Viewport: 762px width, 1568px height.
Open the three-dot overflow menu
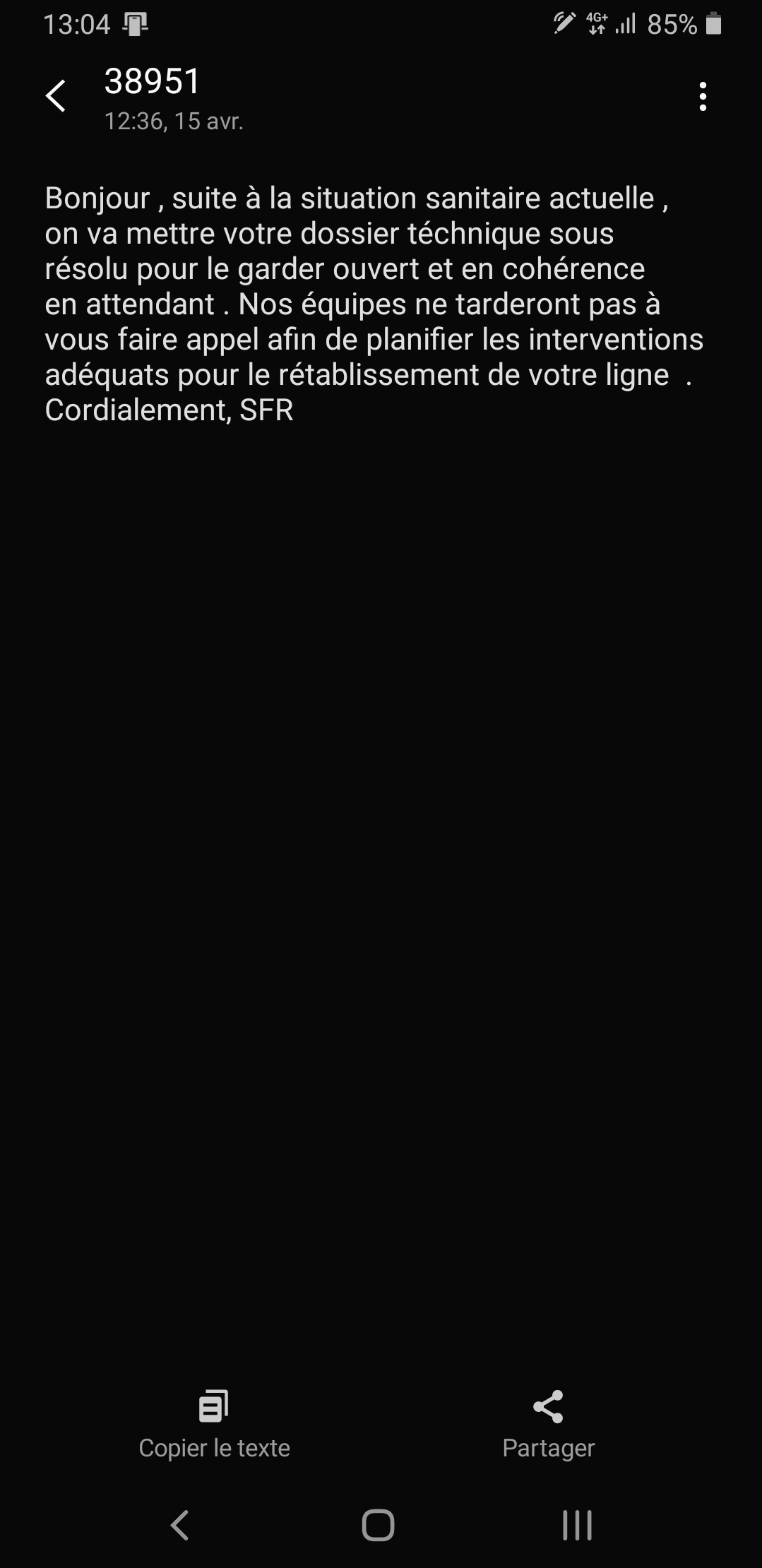702,97
